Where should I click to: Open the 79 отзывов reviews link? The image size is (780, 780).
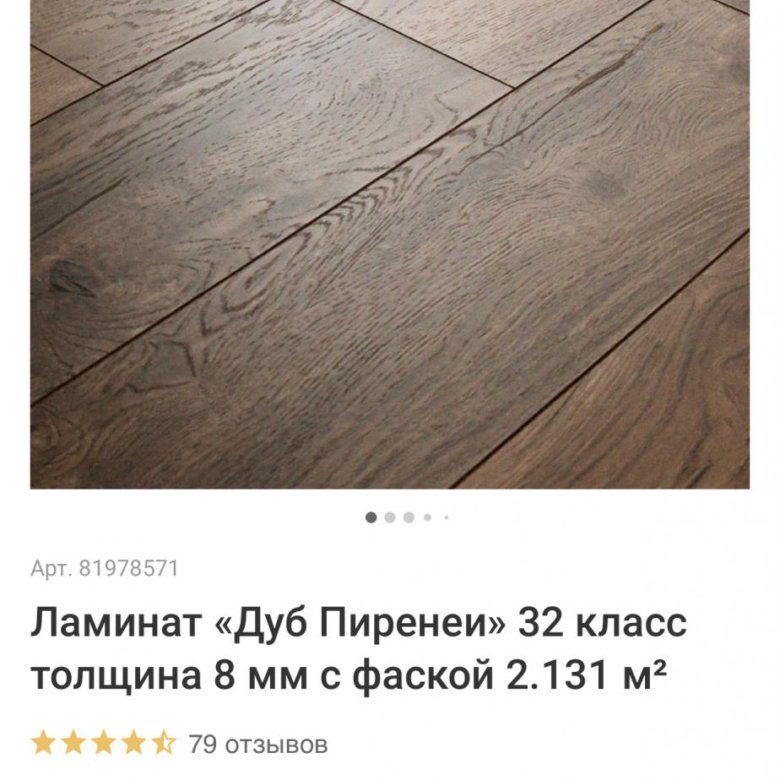(x=258, y=745)
